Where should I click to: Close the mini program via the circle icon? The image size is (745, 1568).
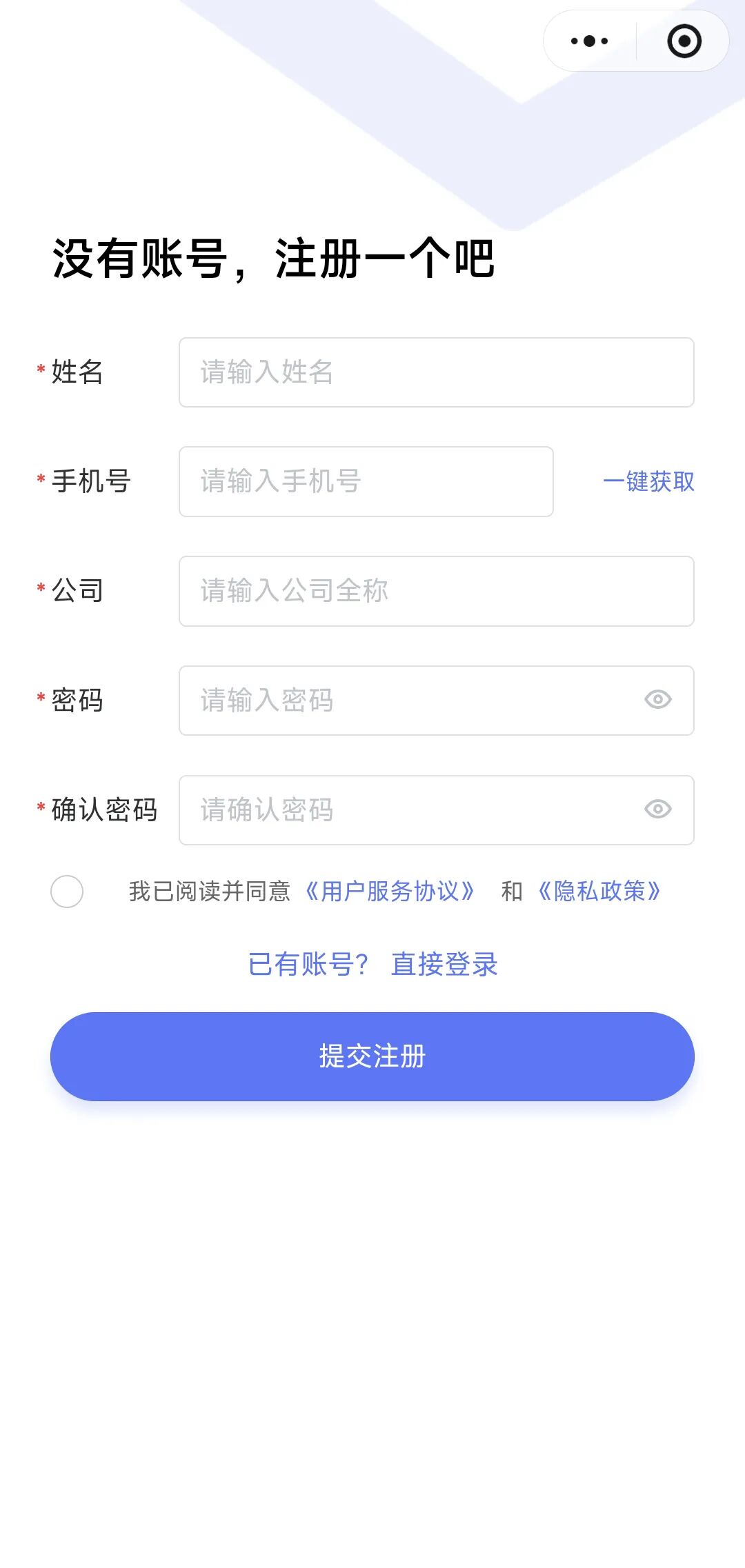click(x=684, y=41)
